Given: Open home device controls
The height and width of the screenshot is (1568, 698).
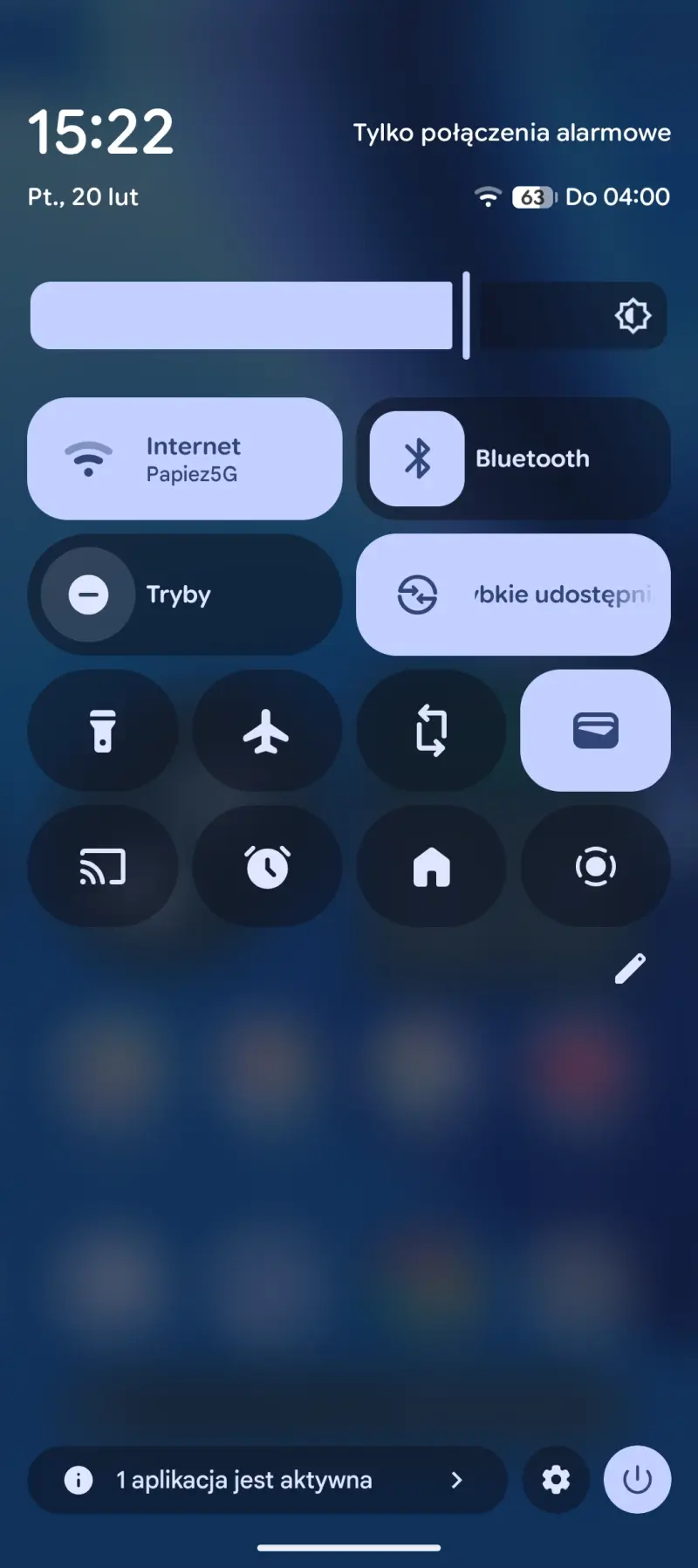Looking at the screenshot, I should coord(431,867).
